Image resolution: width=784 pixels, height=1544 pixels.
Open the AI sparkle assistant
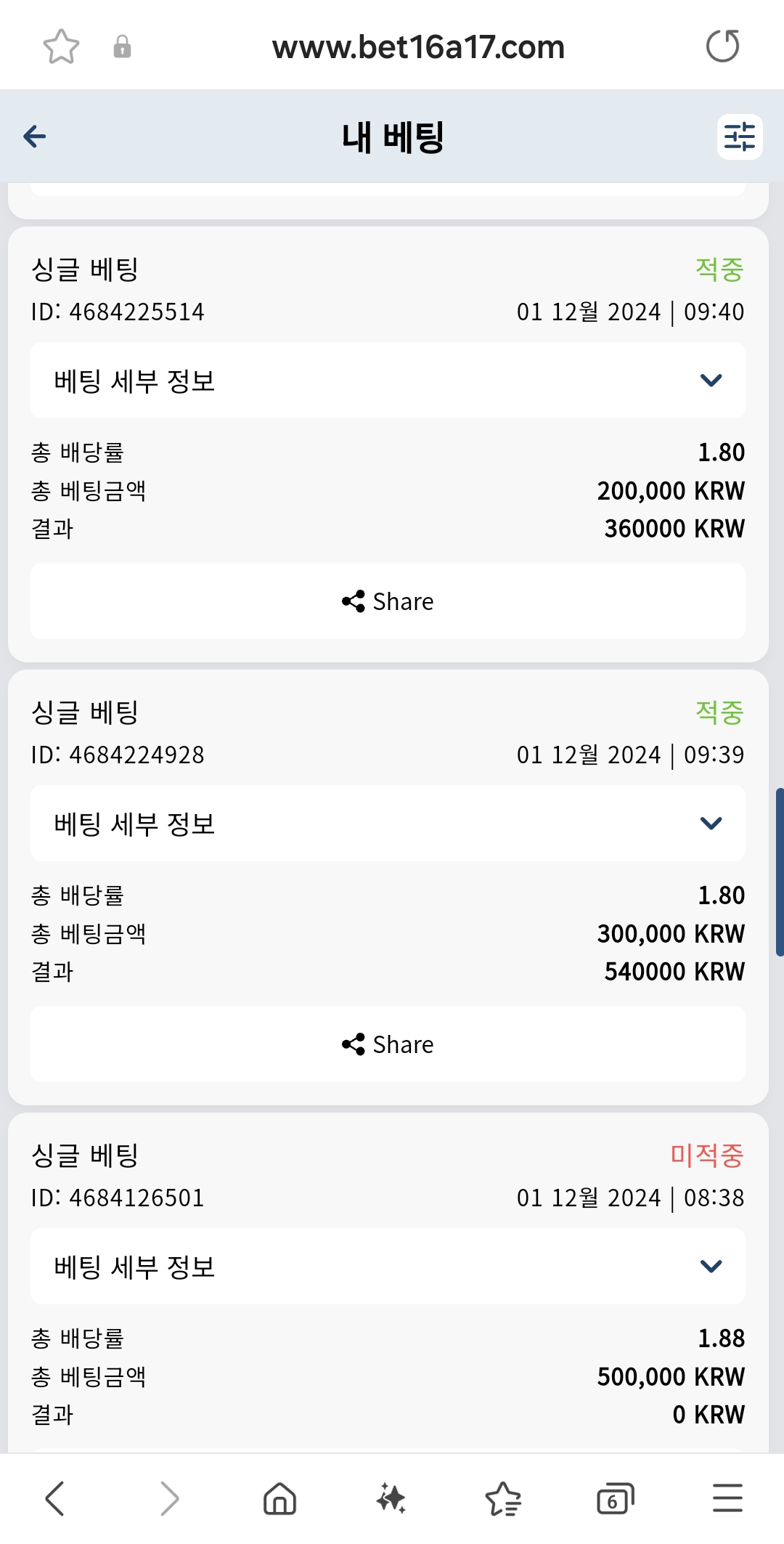[391, 1498]
